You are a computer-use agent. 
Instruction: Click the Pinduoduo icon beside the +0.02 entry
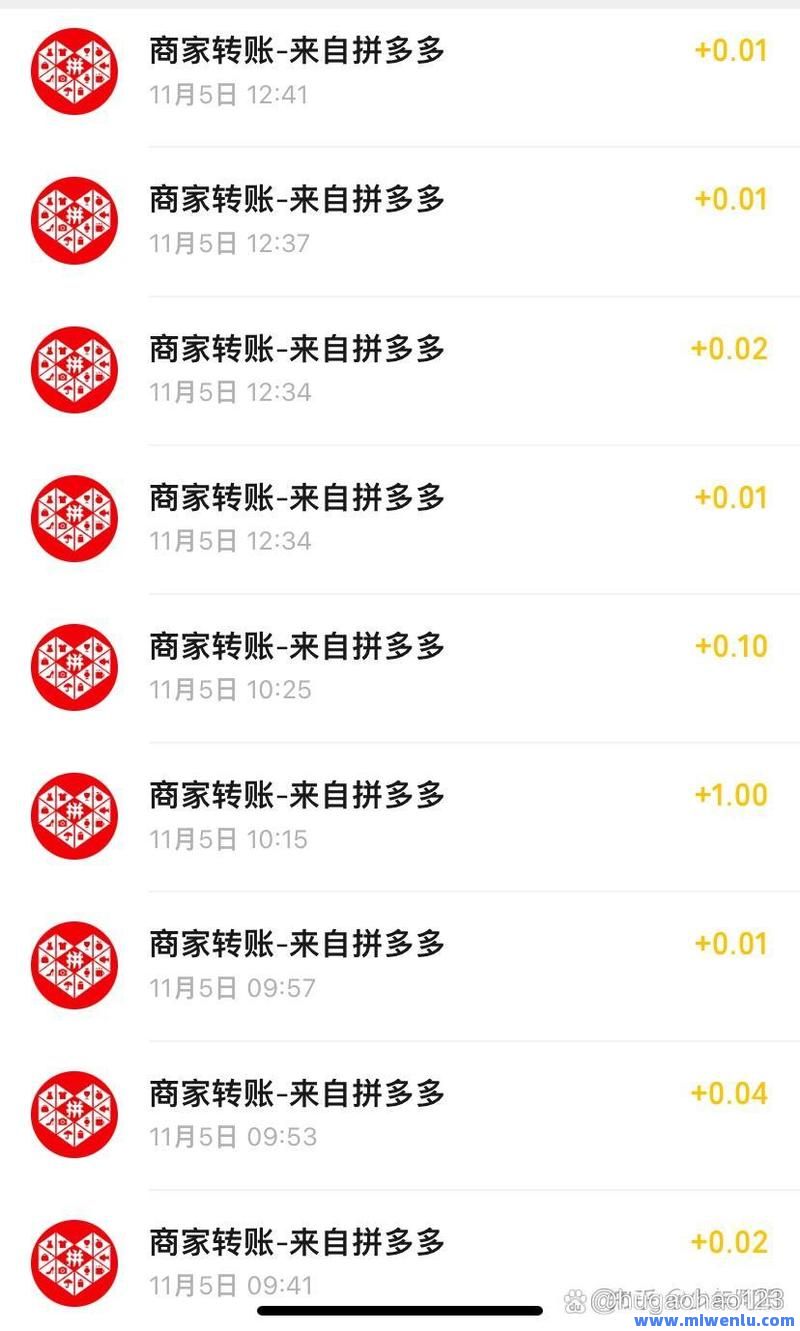[x=74, y=369]
